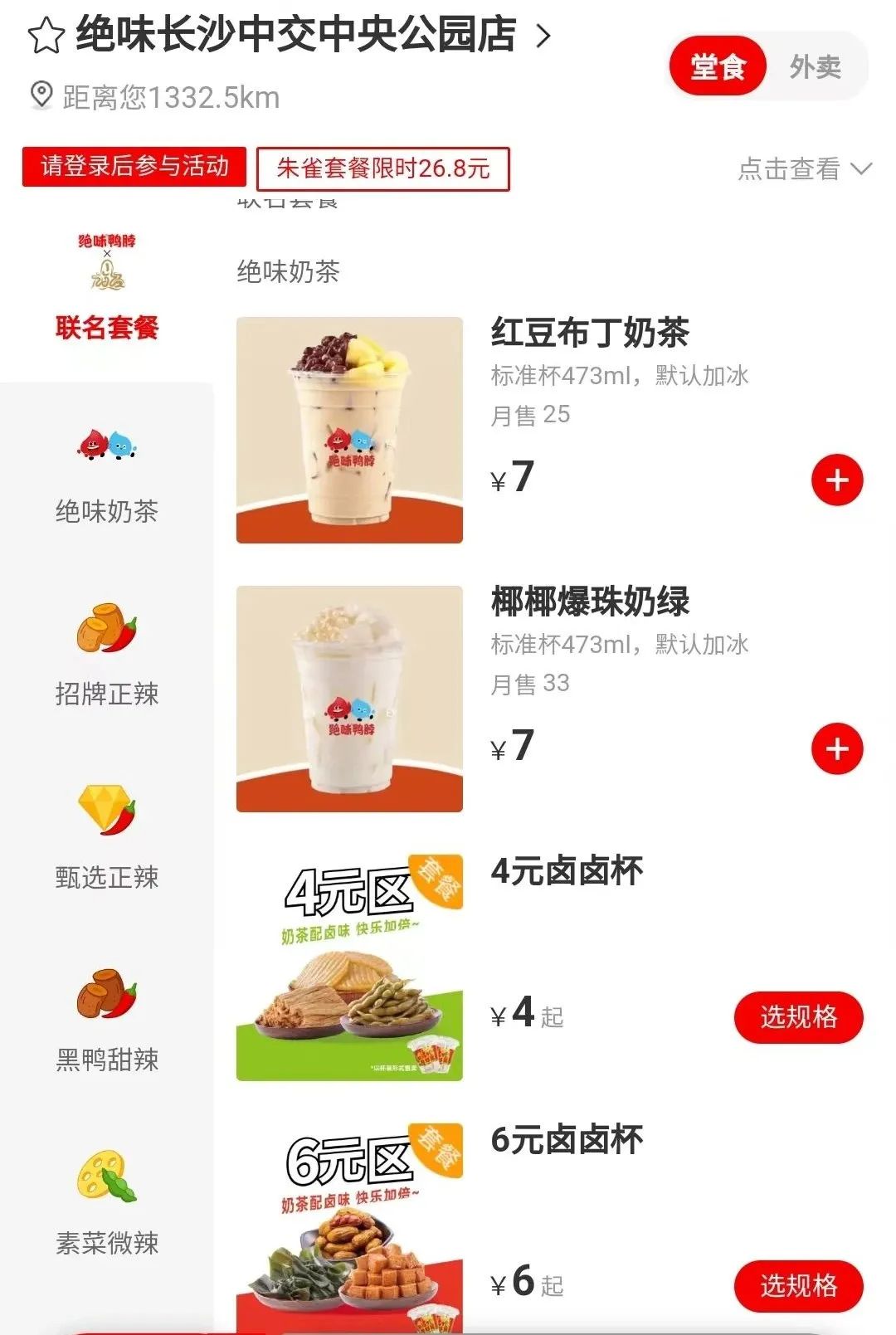Screen dimensions: 896x1335
Task: Select the 堂食 dine-in option
Action: [718, 66]
